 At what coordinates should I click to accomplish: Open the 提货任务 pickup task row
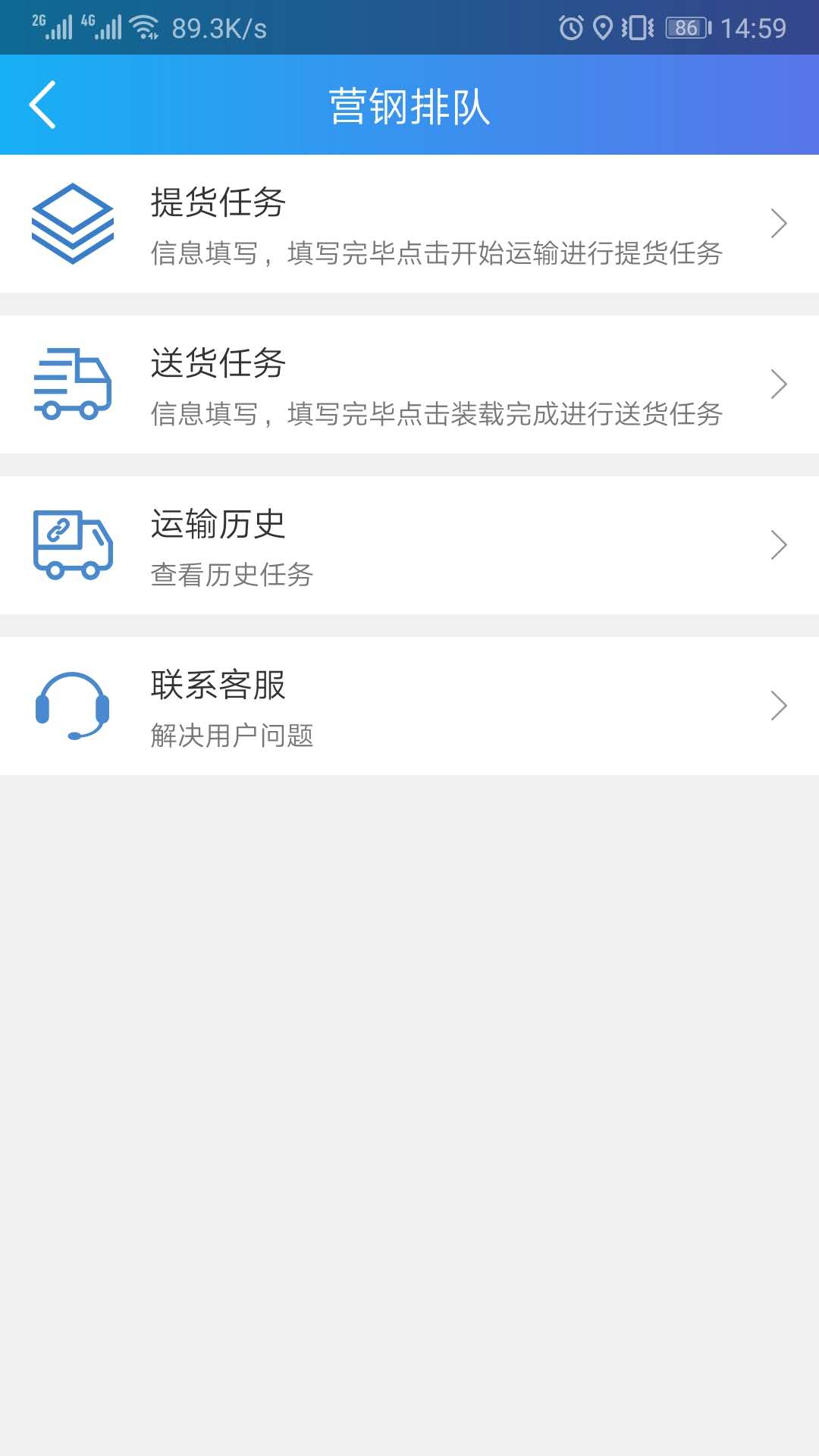pyautogui.click(x=409, y=224)
